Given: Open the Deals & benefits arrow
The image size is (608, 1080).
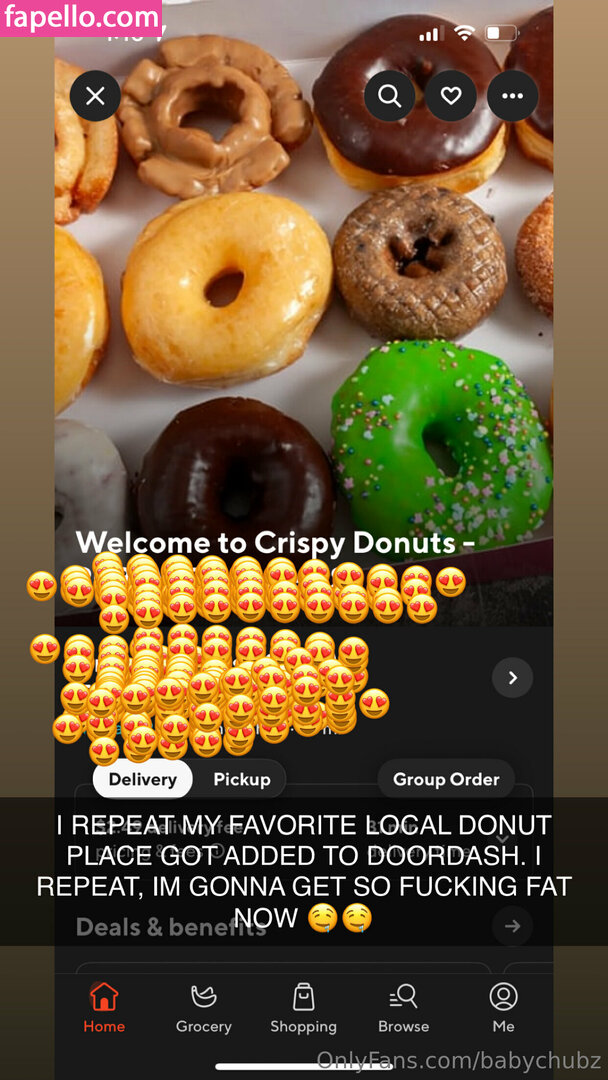Looking at the screenshot, I should pyautogui.click(x=512, y=926).
